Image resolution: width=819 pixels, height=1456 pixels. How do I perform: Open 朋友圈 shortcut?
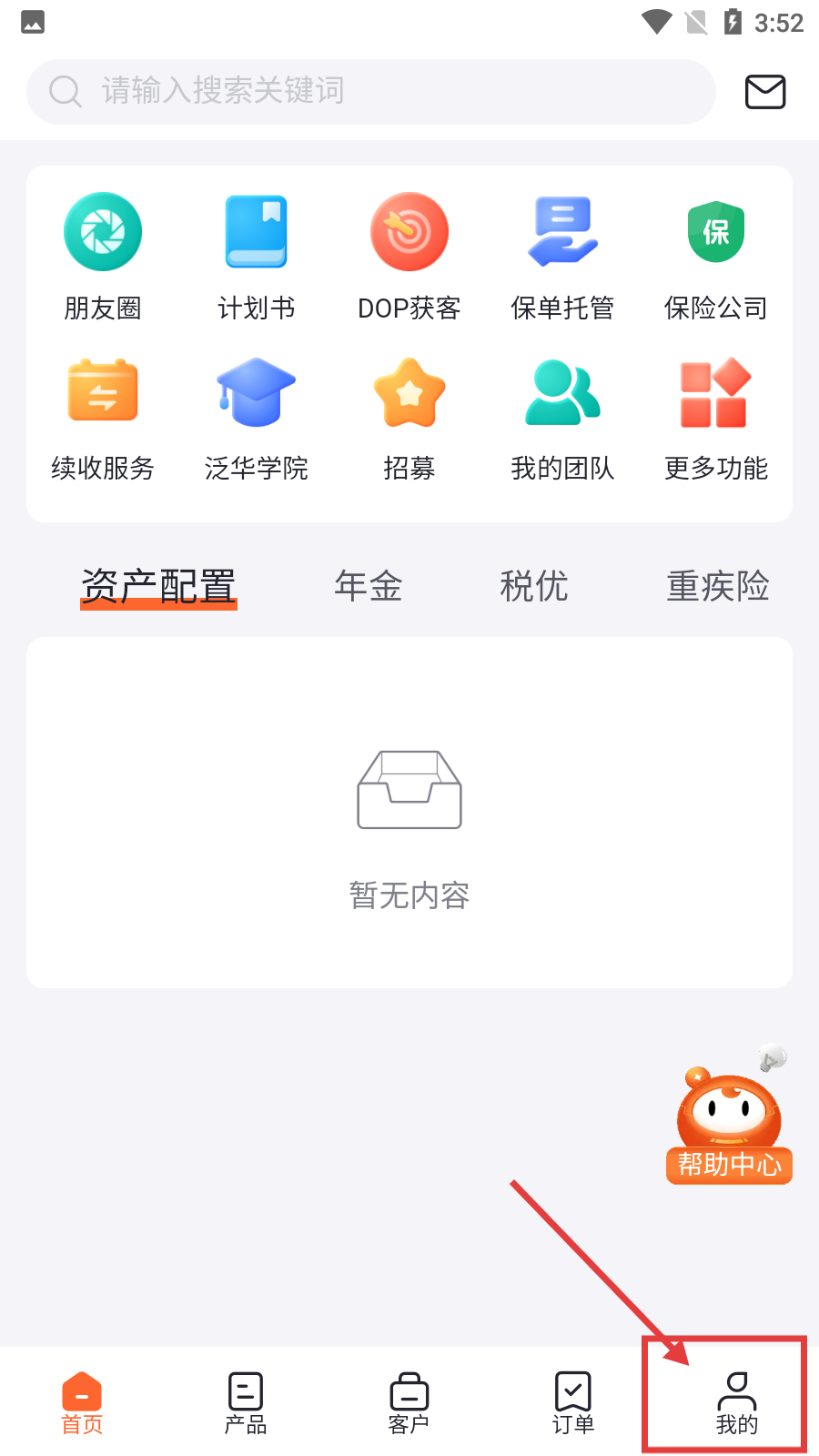103,255
